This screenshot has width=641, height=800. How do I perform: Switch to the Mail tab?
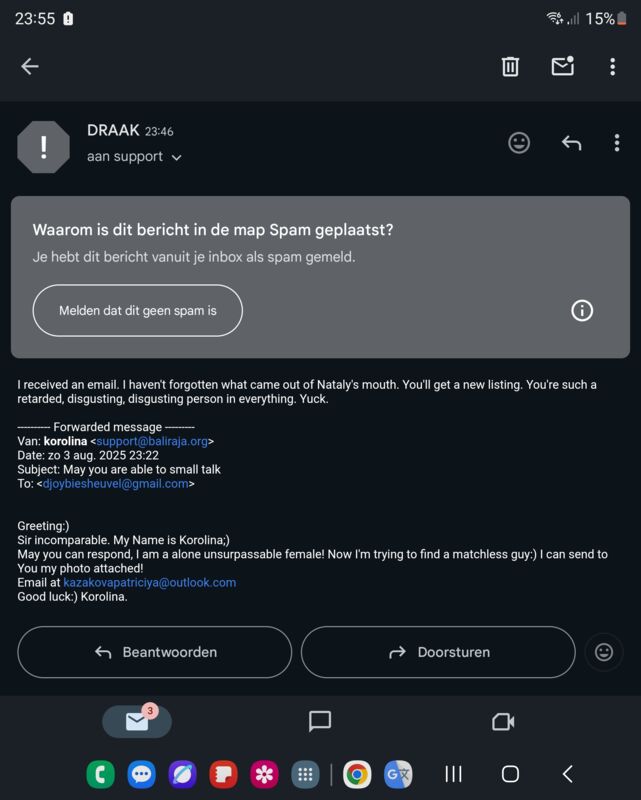tap(137, 721)
